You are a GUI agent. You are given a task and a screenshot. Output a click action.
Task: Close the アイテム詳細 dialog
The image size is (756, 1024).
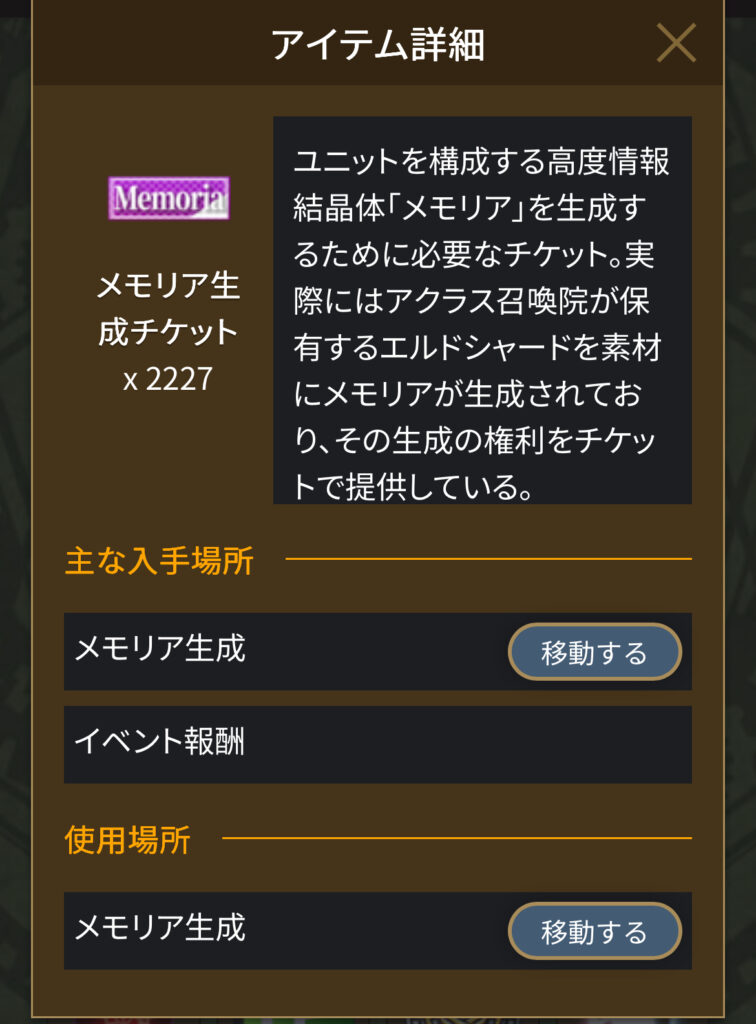(676, 43)
